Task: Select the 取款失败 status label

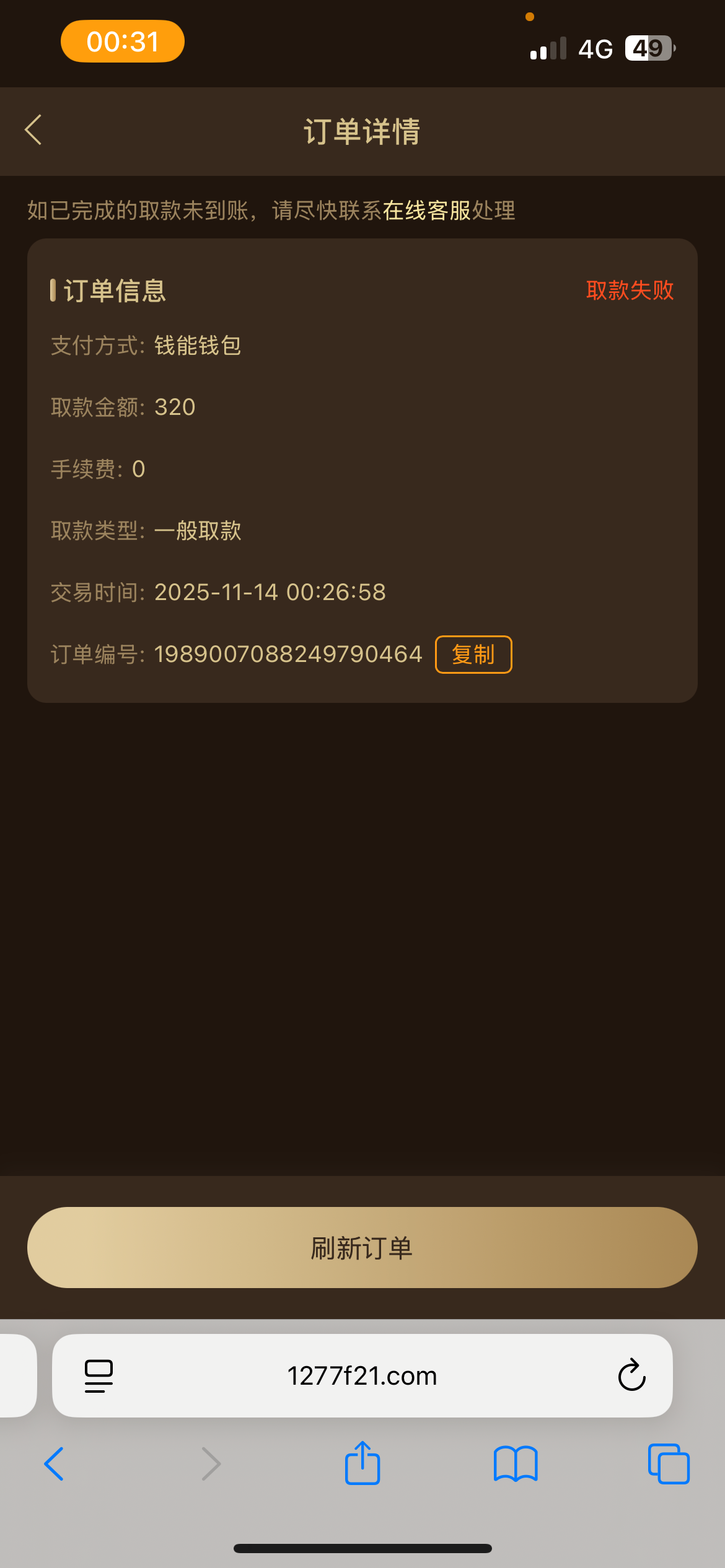Action: pos(630,290)
